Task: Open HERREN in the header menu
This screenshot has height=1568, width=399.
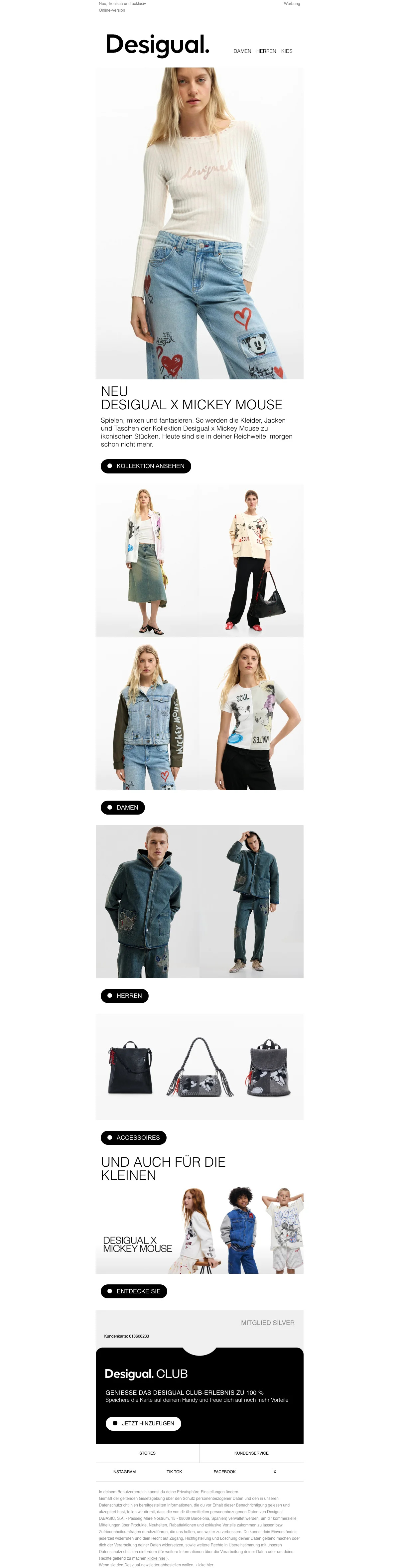Action: (x=266, y=51)
